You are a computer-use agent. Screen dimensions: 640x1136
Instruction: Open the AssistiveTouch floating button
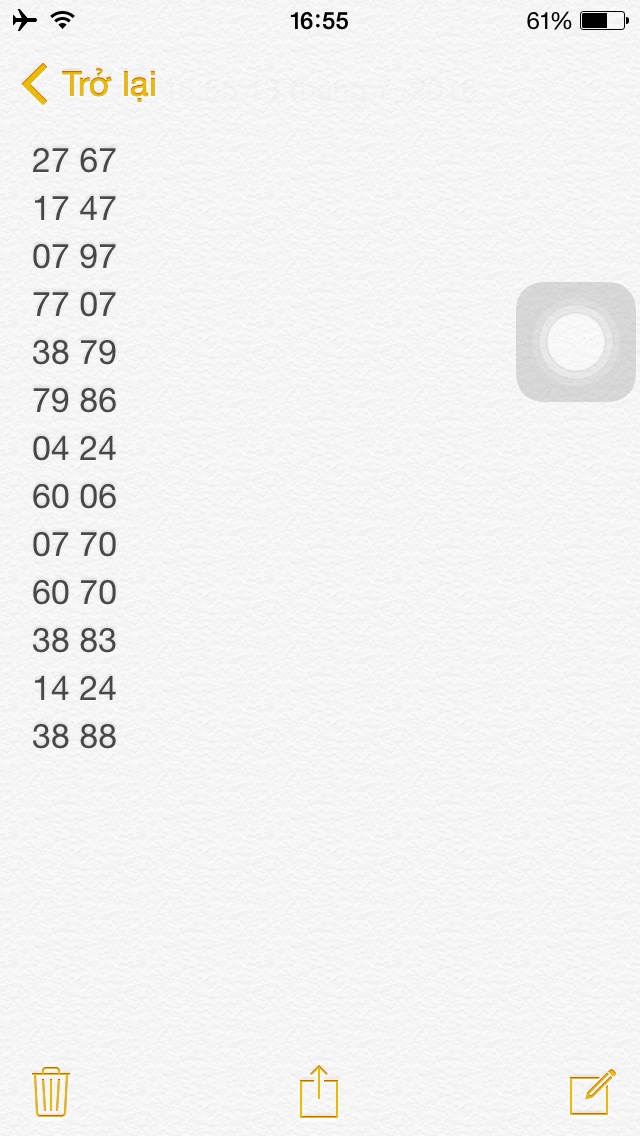[575, 342]
